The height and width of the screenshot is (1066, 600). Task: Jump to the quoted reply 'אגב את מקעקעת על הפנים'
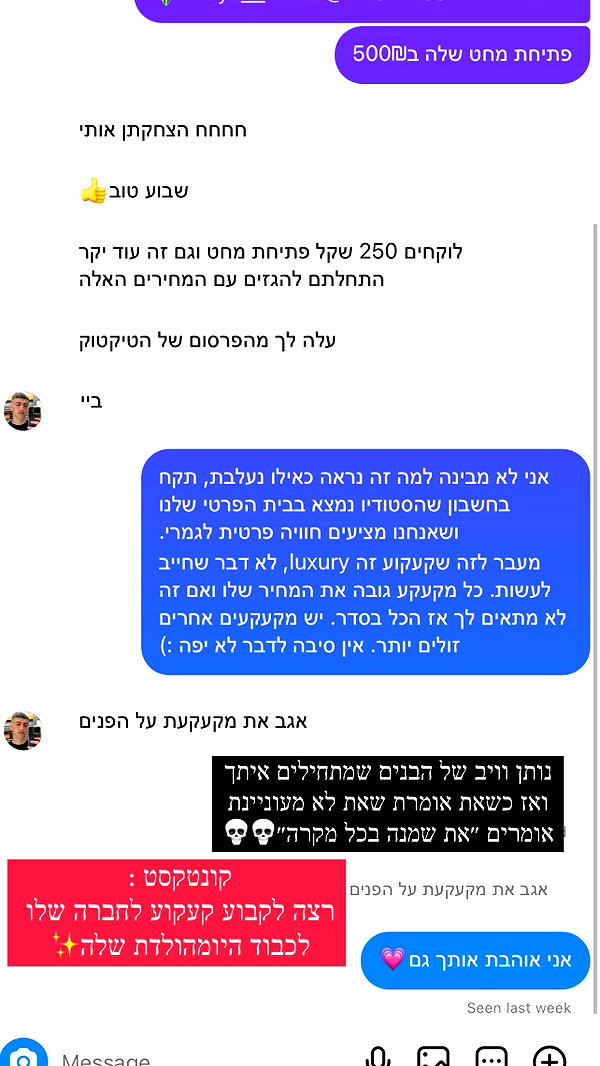[x=448, y=890]
